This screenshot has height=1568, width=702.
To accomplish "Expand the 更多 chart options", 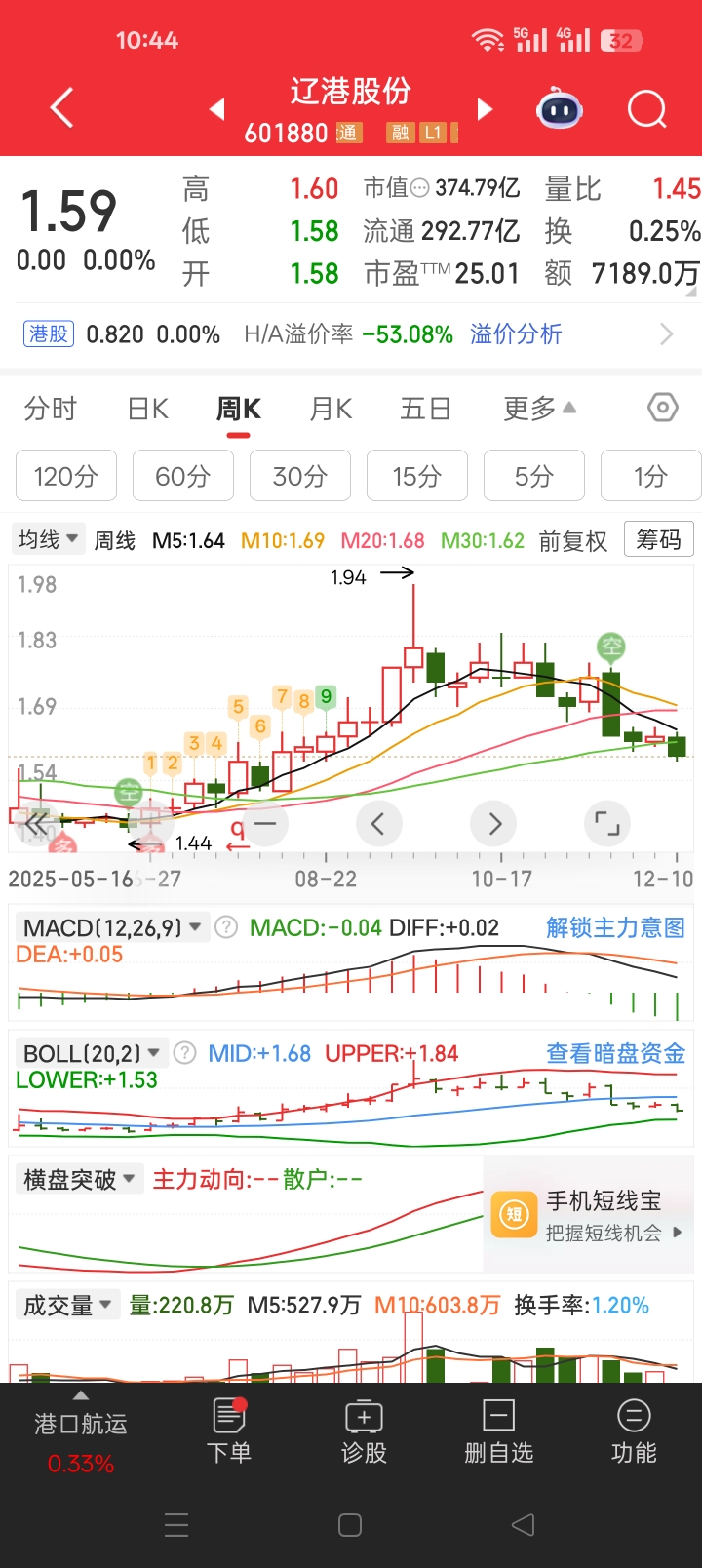I will pos(539,409).
